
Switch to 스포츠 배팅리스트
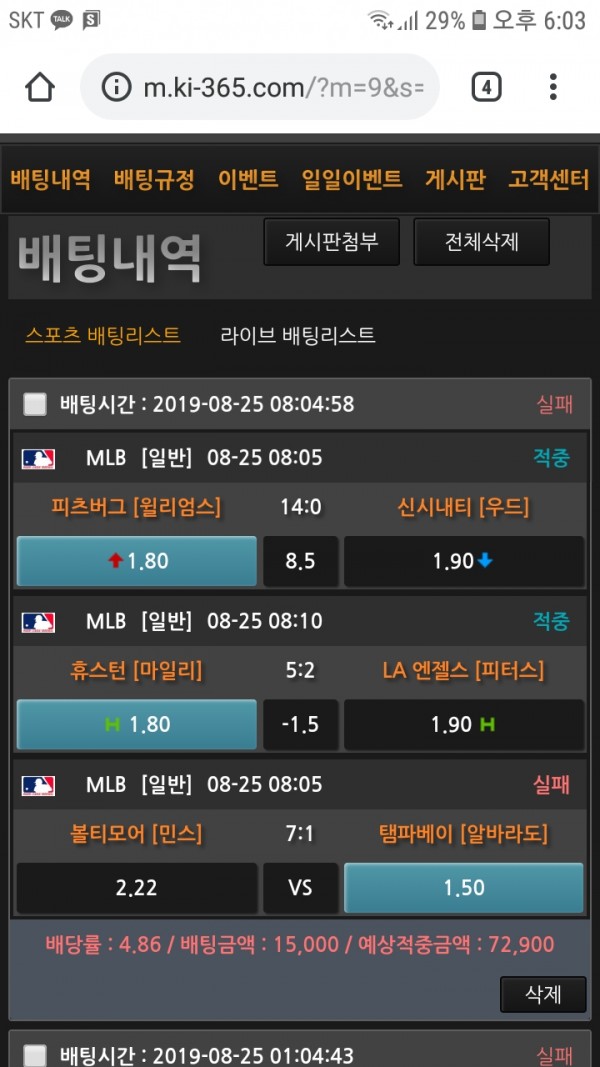point(103,335)
